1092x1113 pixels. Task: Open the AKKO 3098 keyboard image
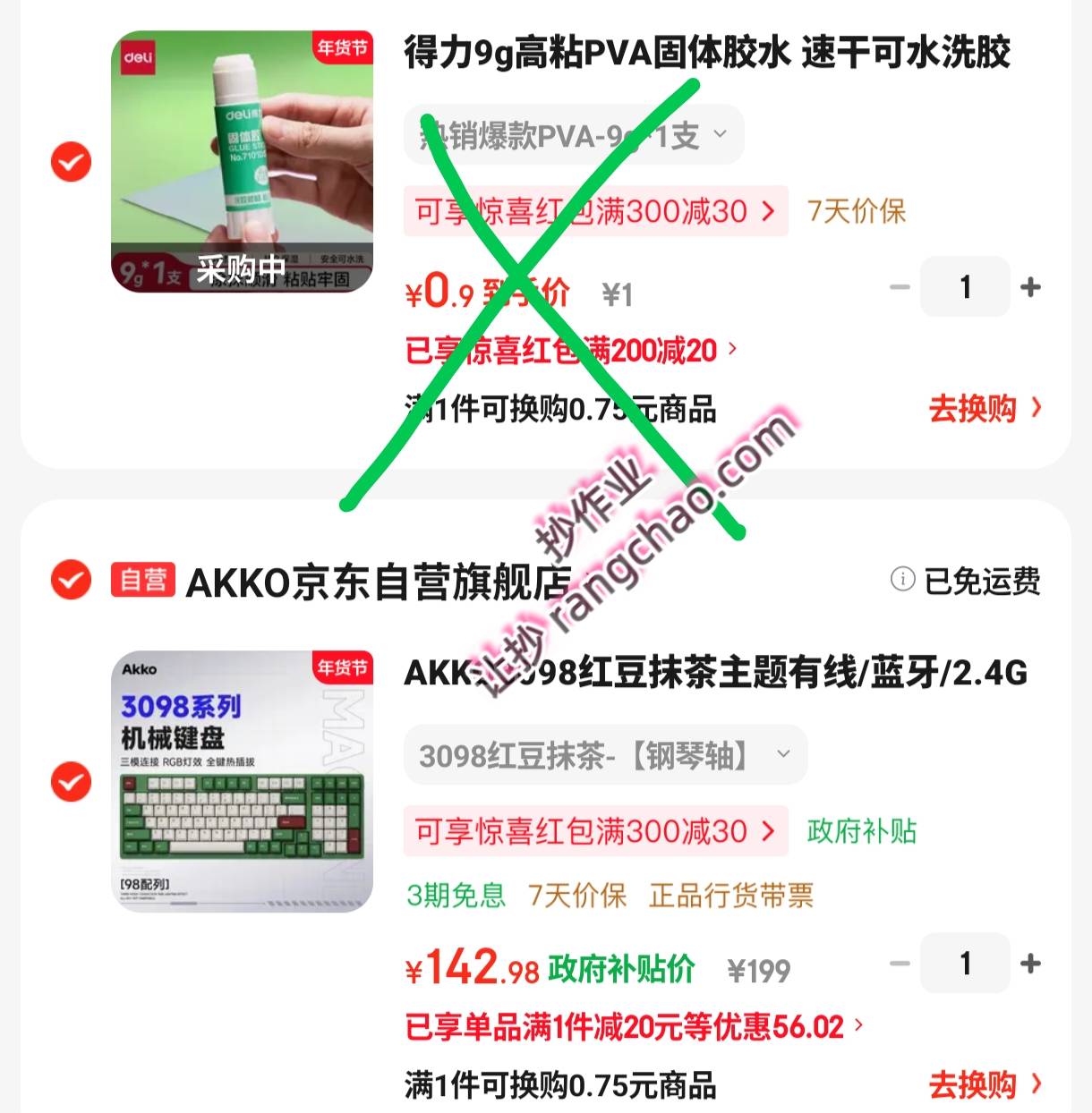coord(242,782)
